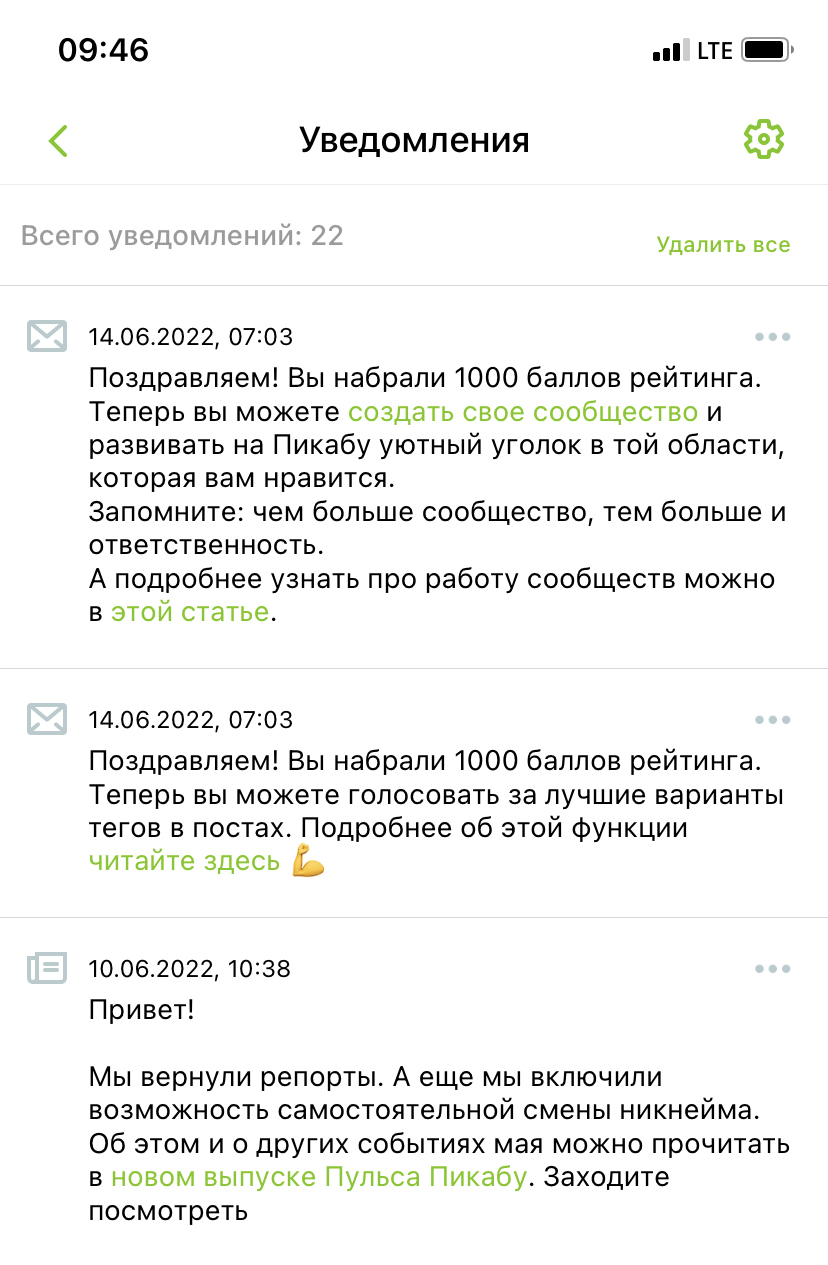The height and width of the screenshot is (1265, 828).
Task: Open the 'новом выпуске Пульса Пикабу' link
Action: 318,1177
